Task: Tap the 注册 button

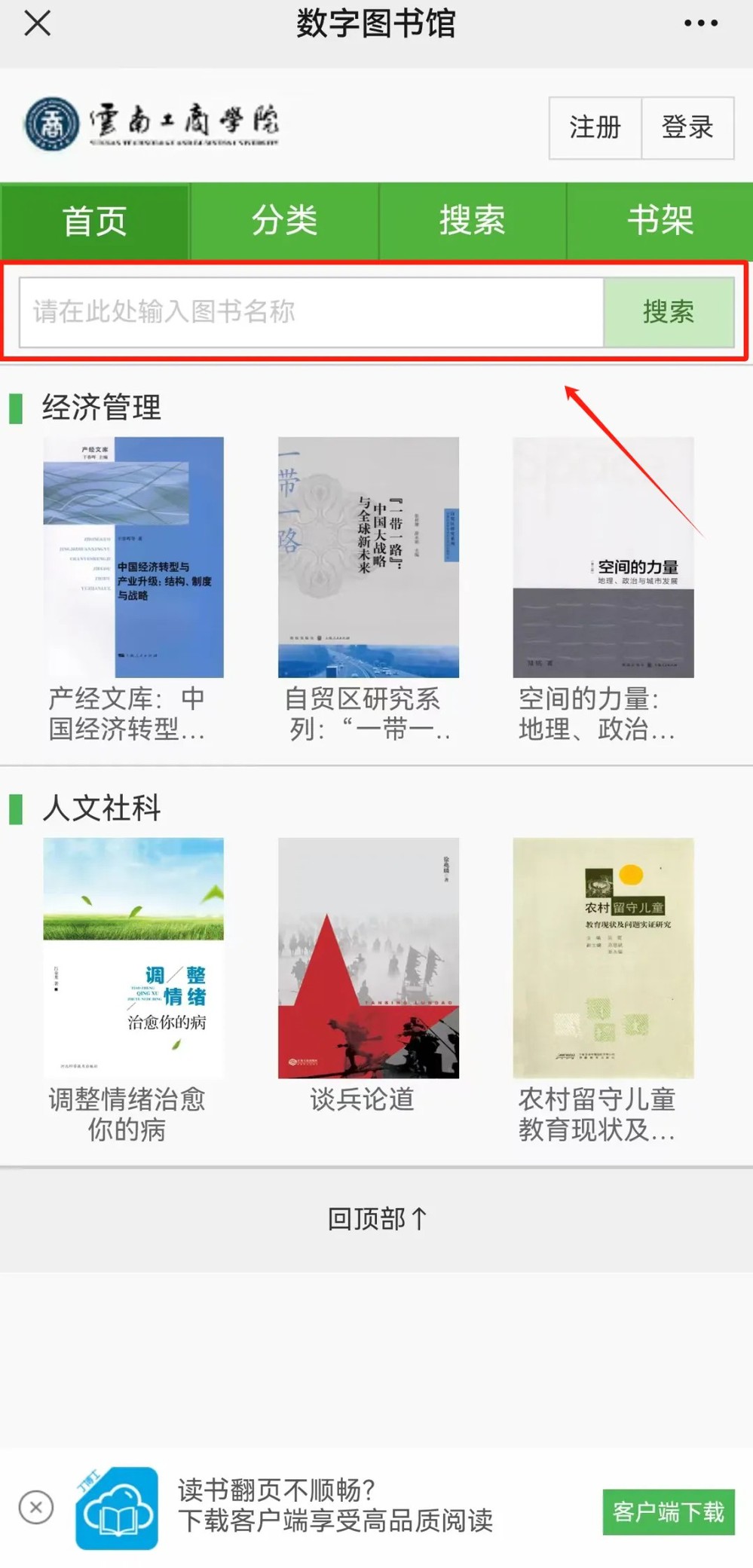Action: (x=595, y=127)
